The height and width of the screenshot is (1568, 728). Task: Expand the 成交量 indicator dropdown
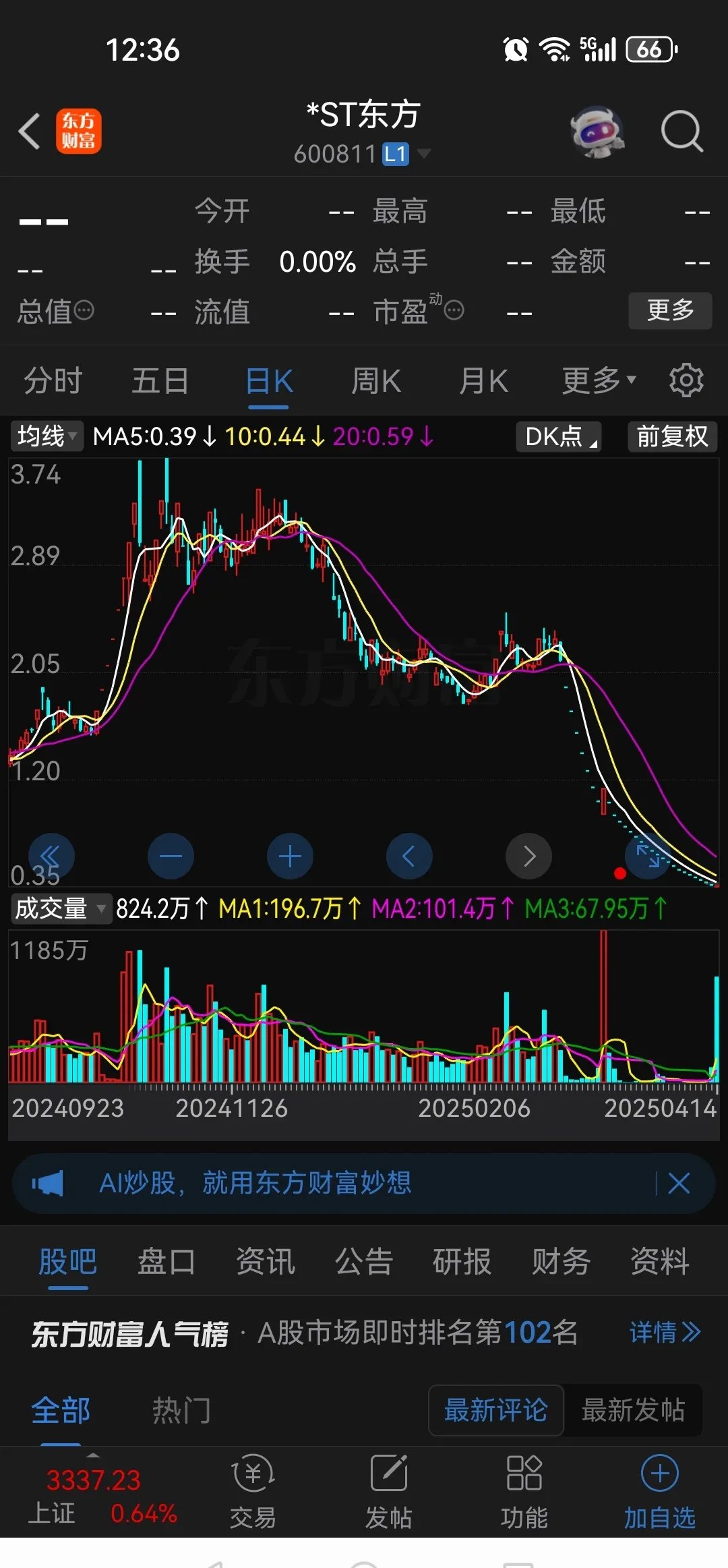coord(59,908)
